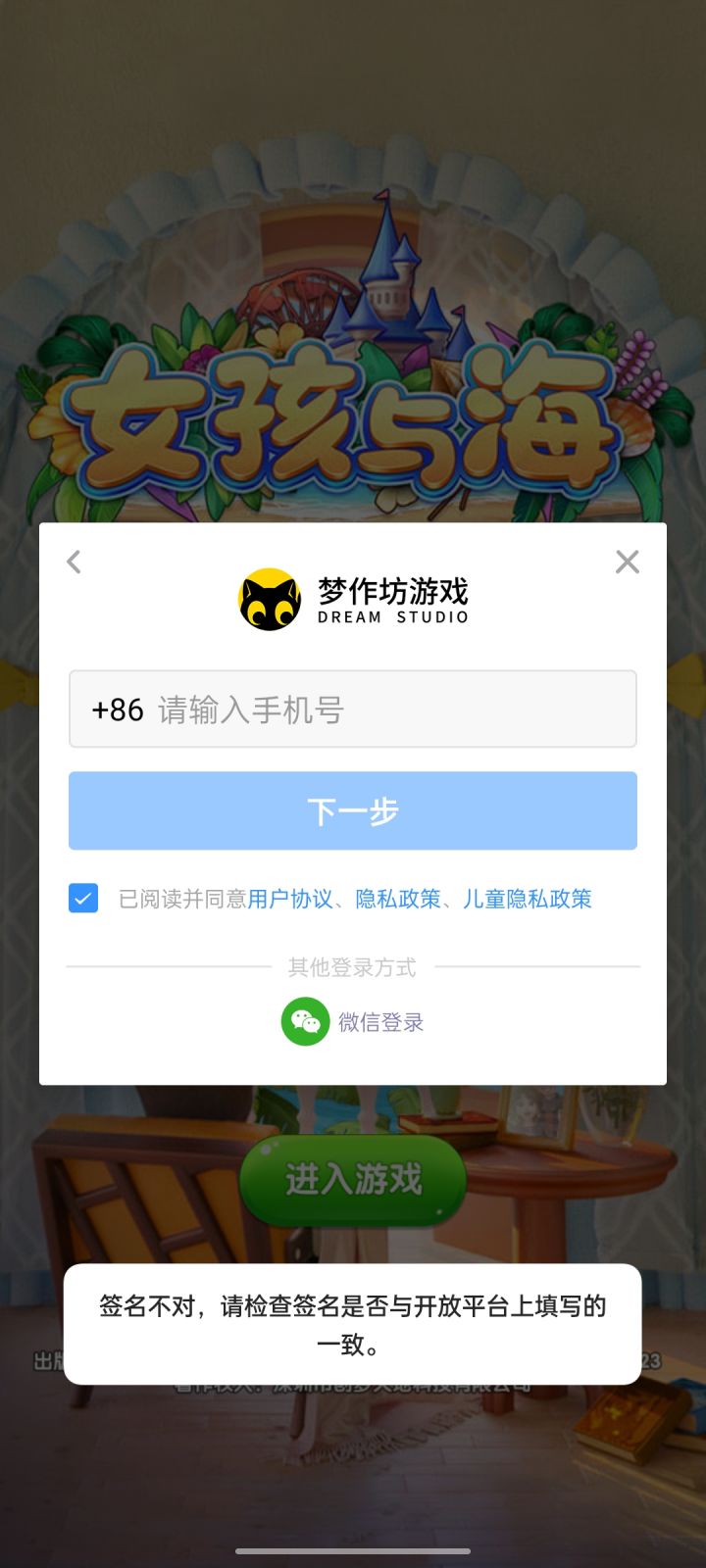Open the 儿童隐私政策 policy page
Viewport: 706px width, 1568px height.
(528, 899)
